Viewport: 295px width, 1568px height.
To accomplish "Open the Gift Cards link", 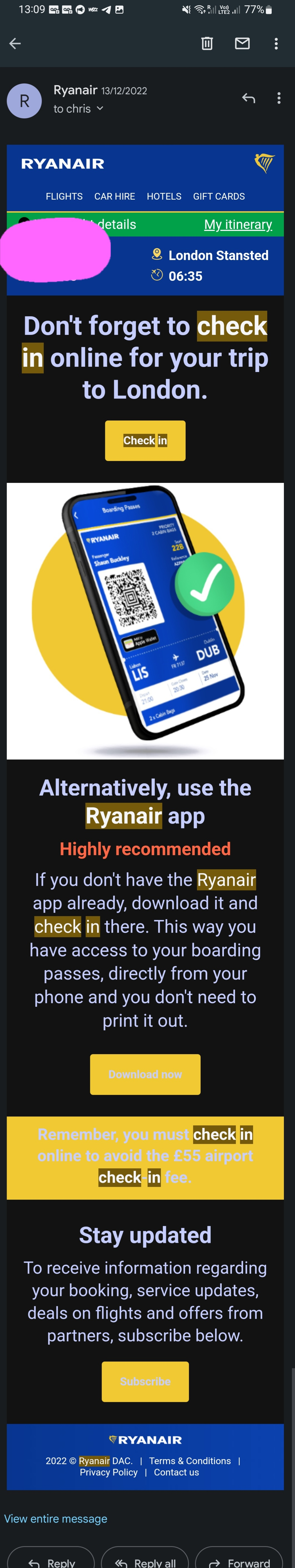I will (x=219, y=196).
